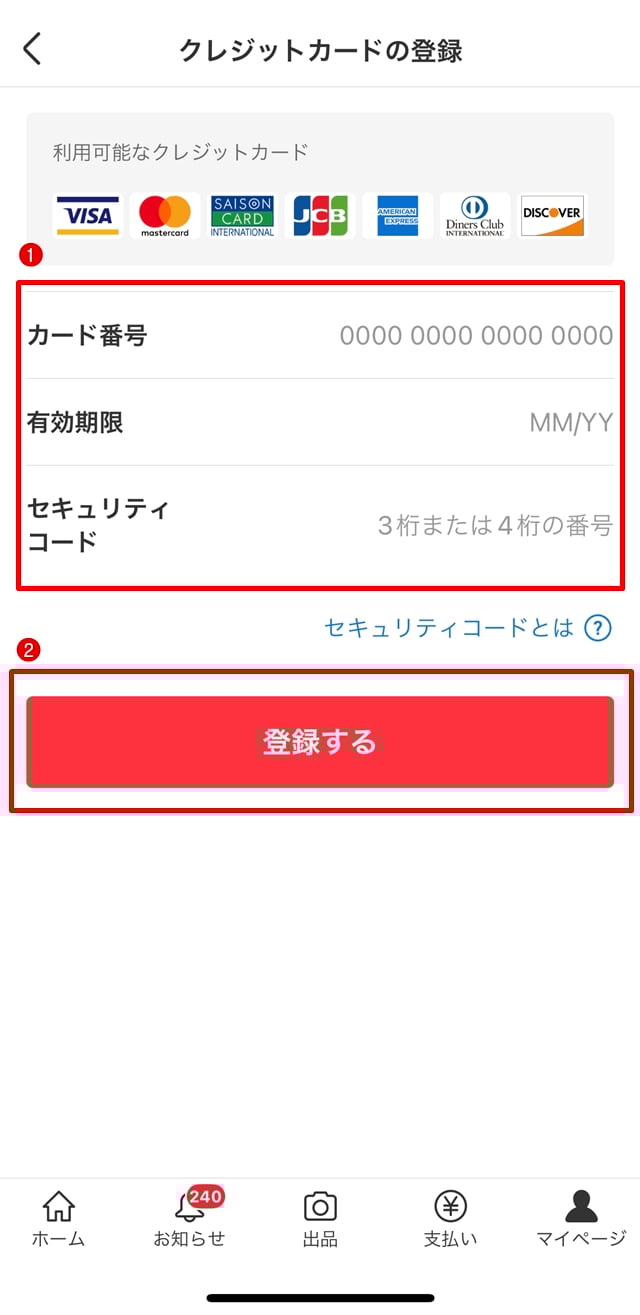Tap the カード番号 card number field

click(x=475, y=335)
